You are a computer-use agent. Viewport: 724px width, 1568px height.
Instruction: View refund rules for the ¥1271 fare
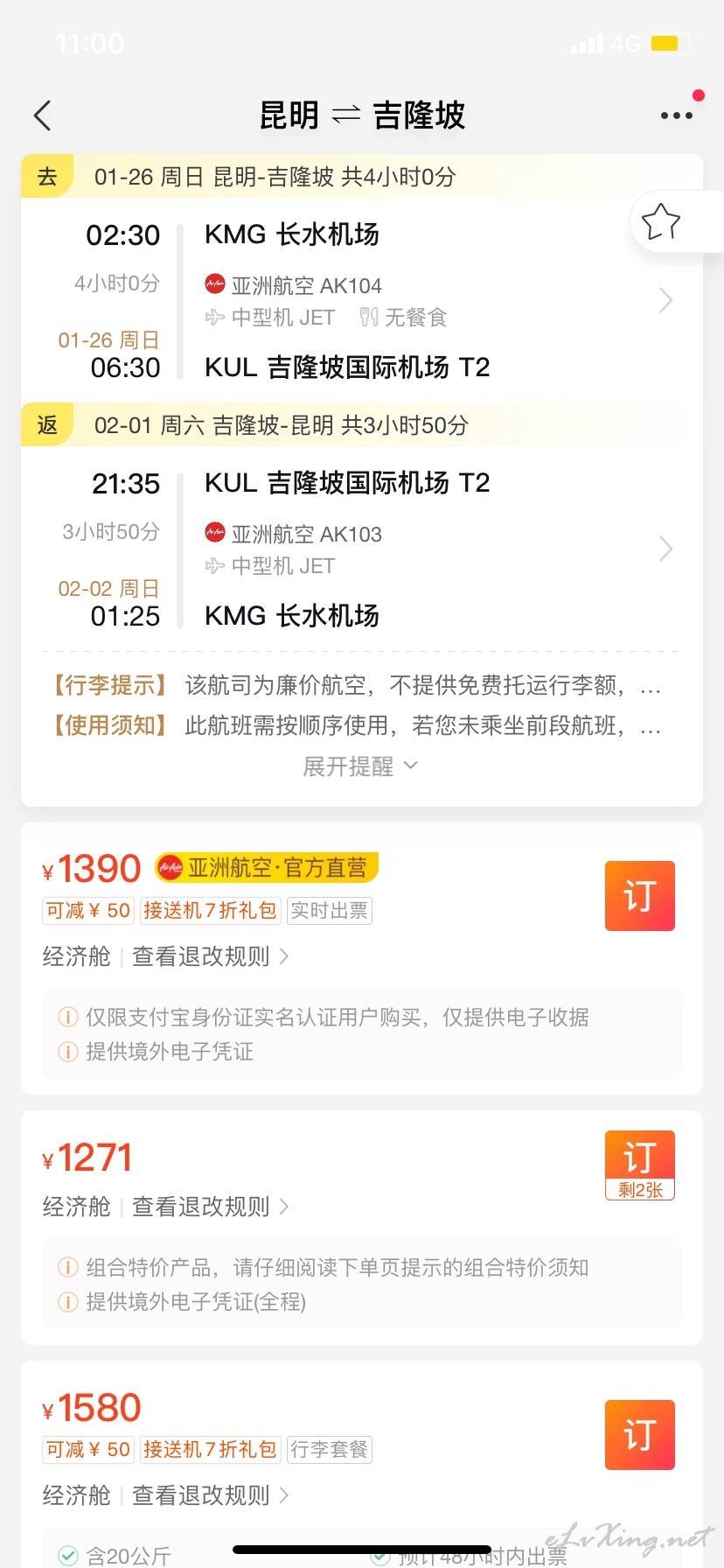pyautogui.click(x=211, y=1207)
